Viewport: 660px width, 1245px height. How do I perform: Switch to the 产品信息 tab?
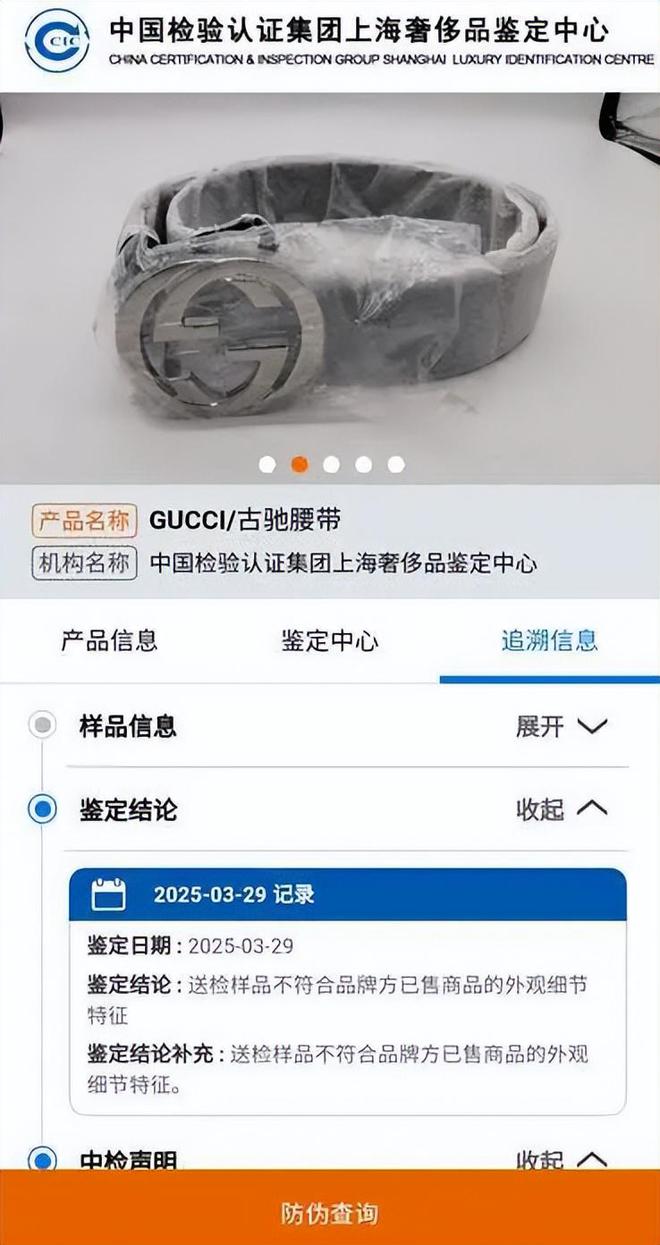point(109,641)
